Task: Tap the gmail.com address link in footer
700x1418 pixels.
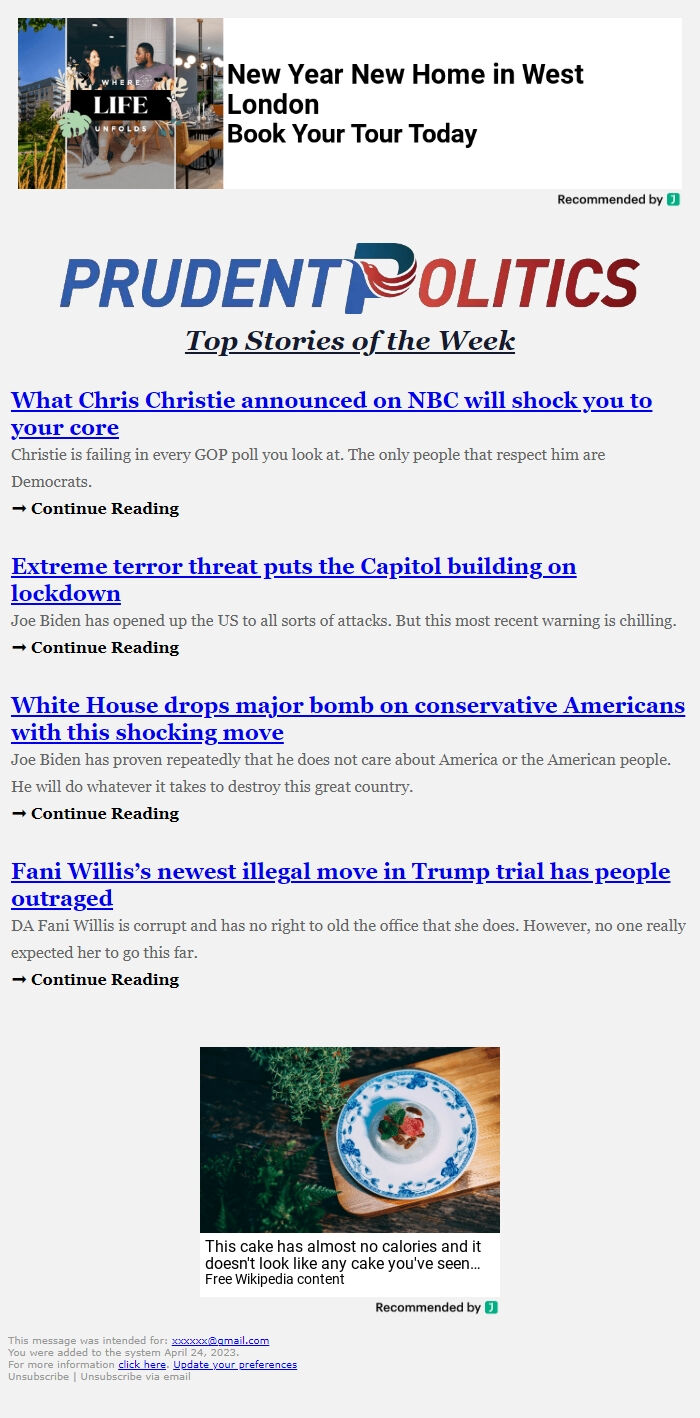Action: click(220, 1341)
